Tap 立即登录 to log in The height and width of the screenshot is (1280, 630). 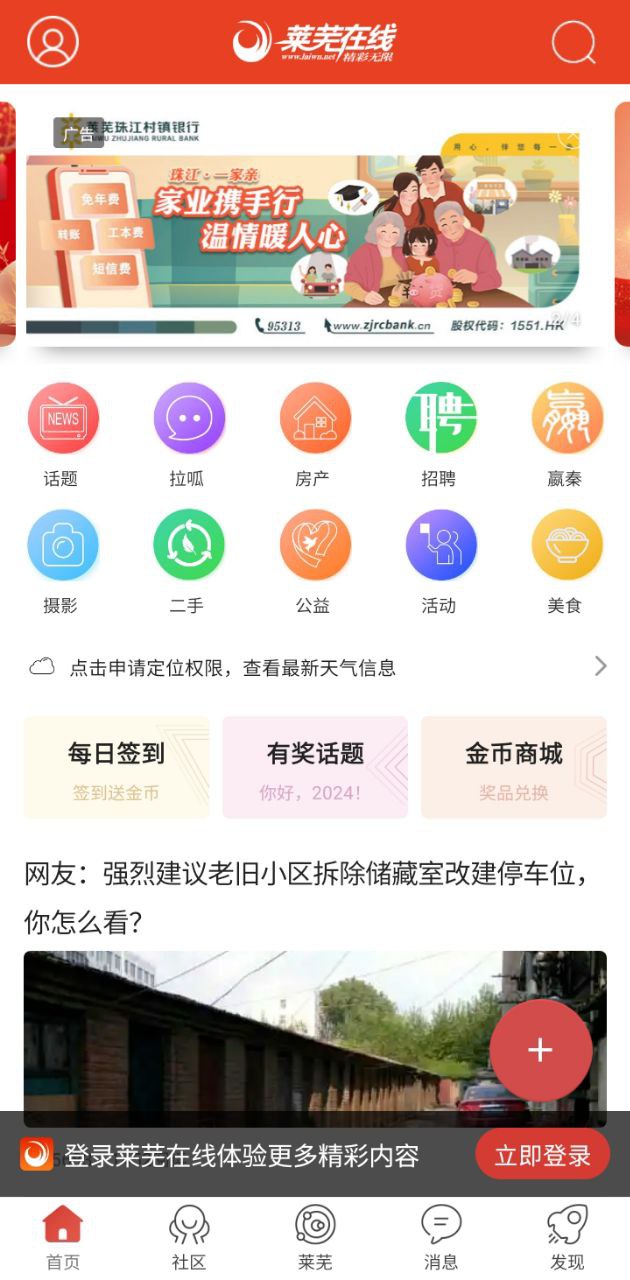pyautogui.click(x=542, y=1156)
